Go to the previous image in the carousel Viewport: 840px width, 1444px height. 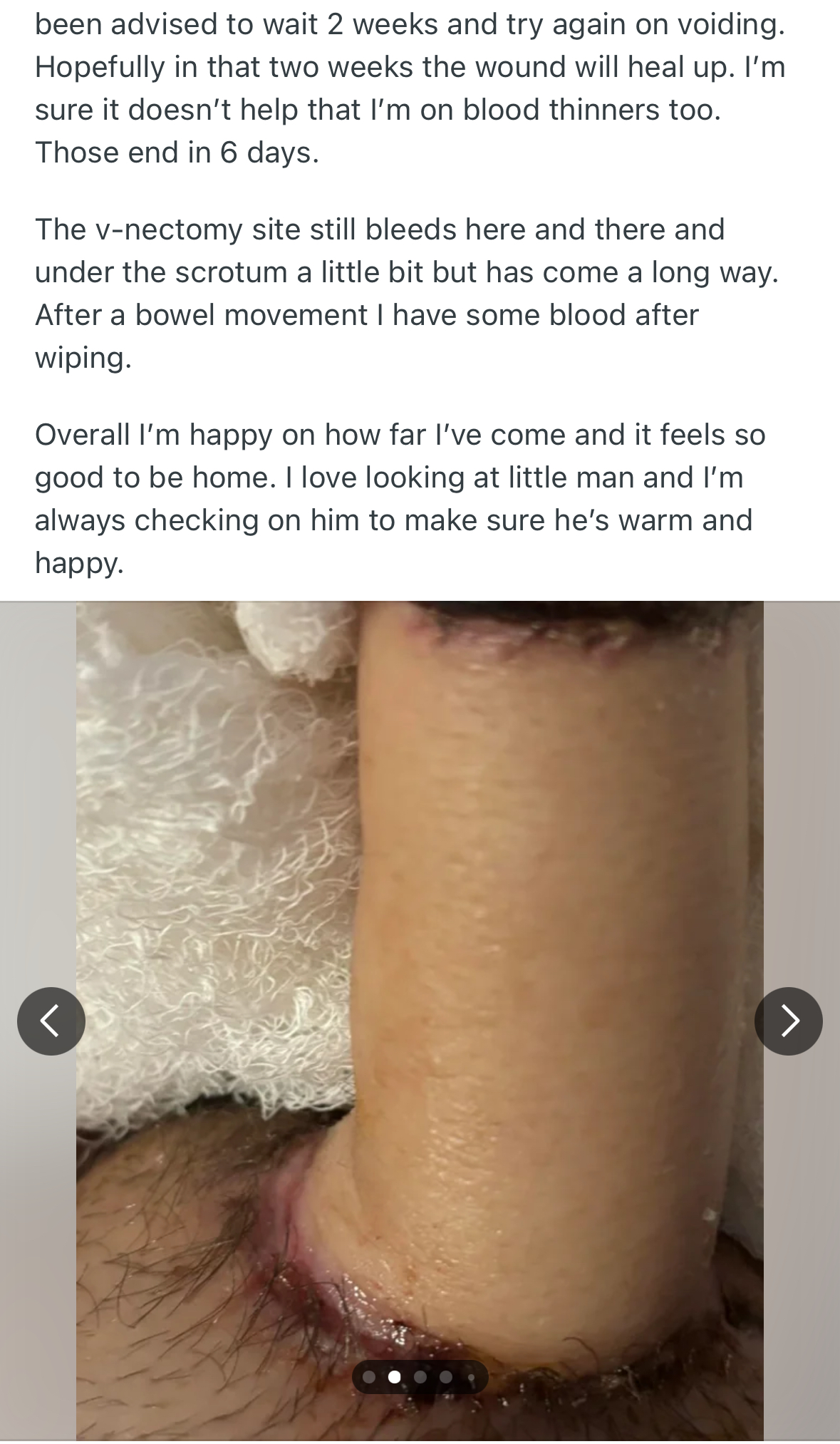(51, 1021)
